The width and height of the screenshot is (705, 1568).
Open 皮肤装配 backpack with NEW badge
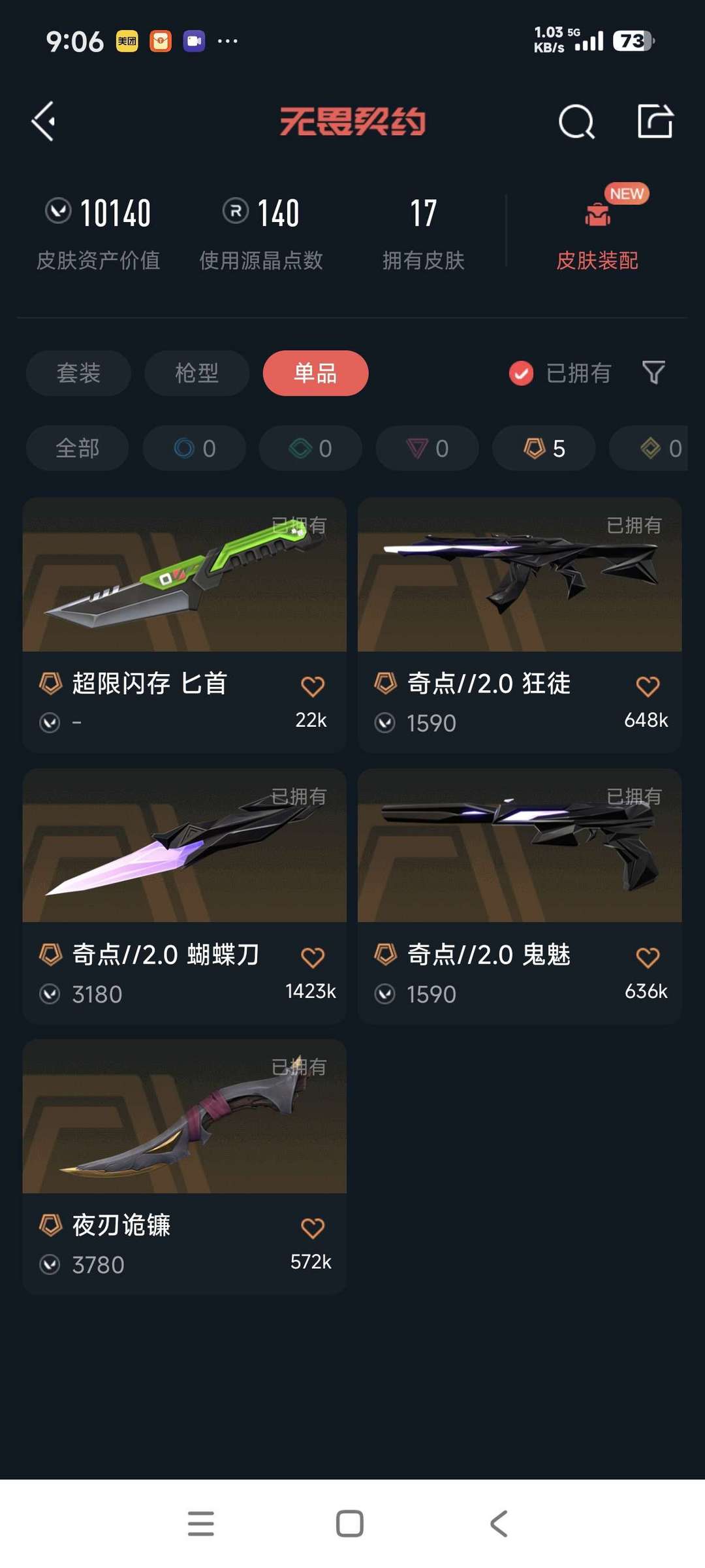pos(596,225)
